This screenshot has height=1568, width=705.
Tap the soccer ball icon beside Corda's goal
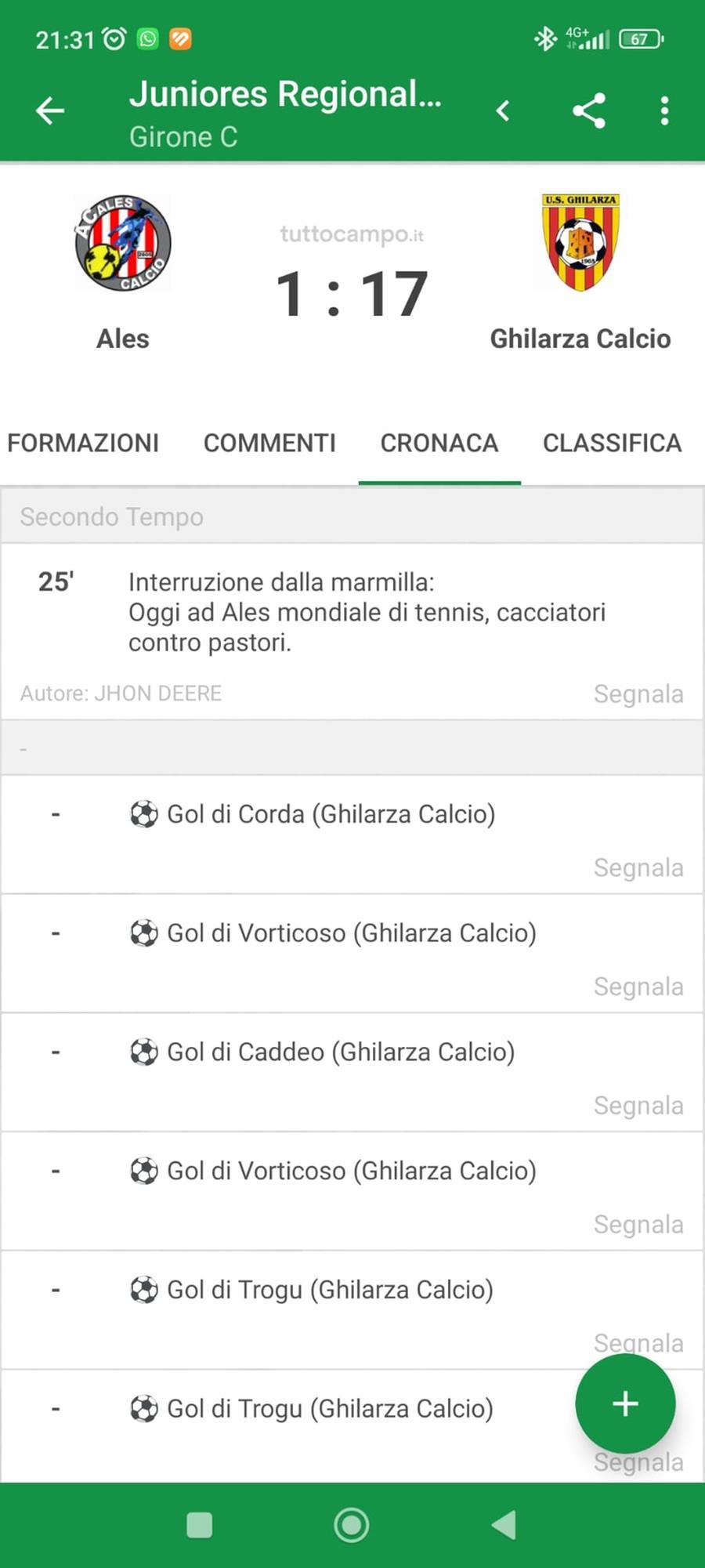[146, 814]
